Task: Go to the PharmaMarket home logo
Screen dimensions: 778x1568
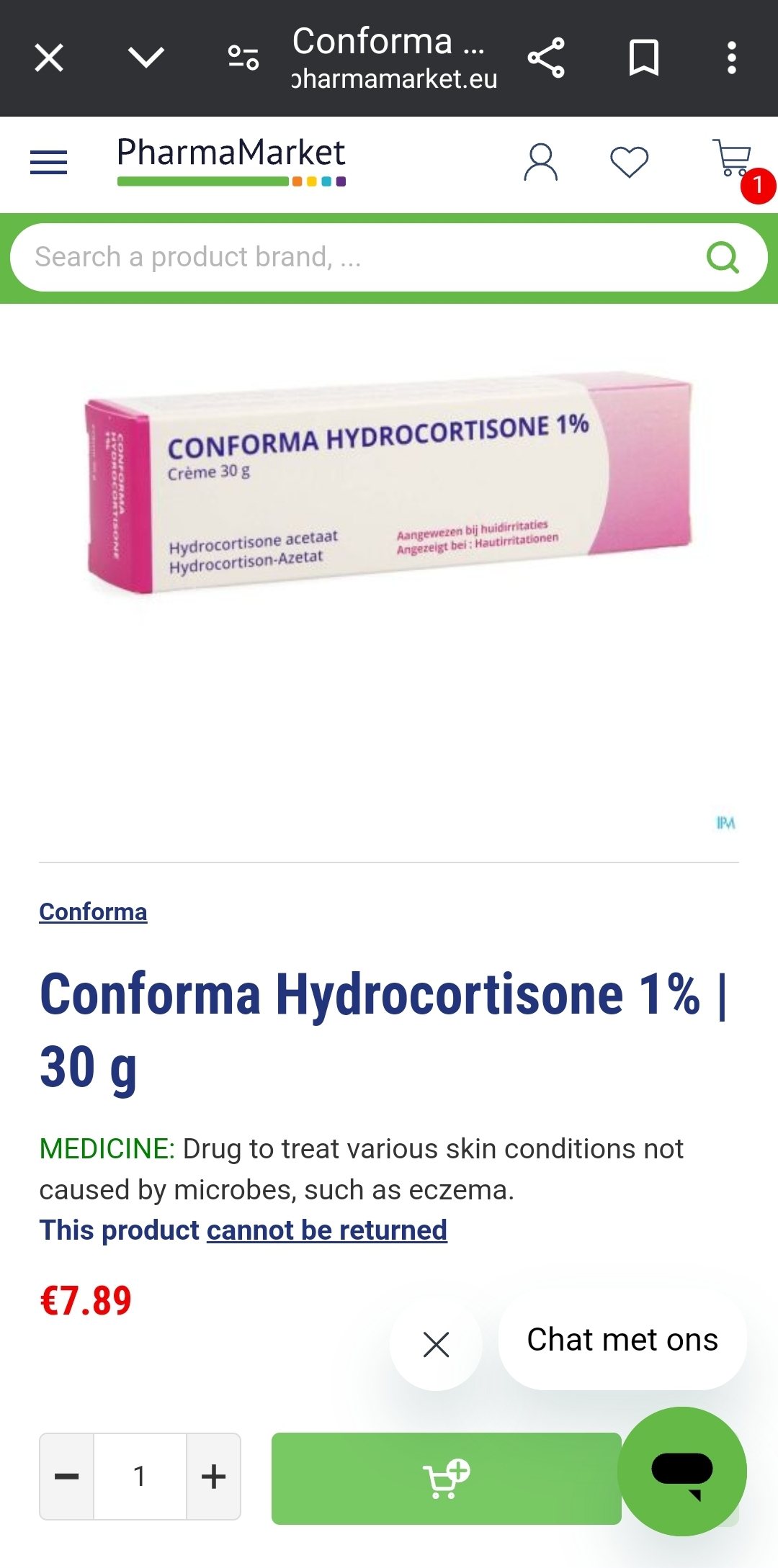Action: pos(231,161)
